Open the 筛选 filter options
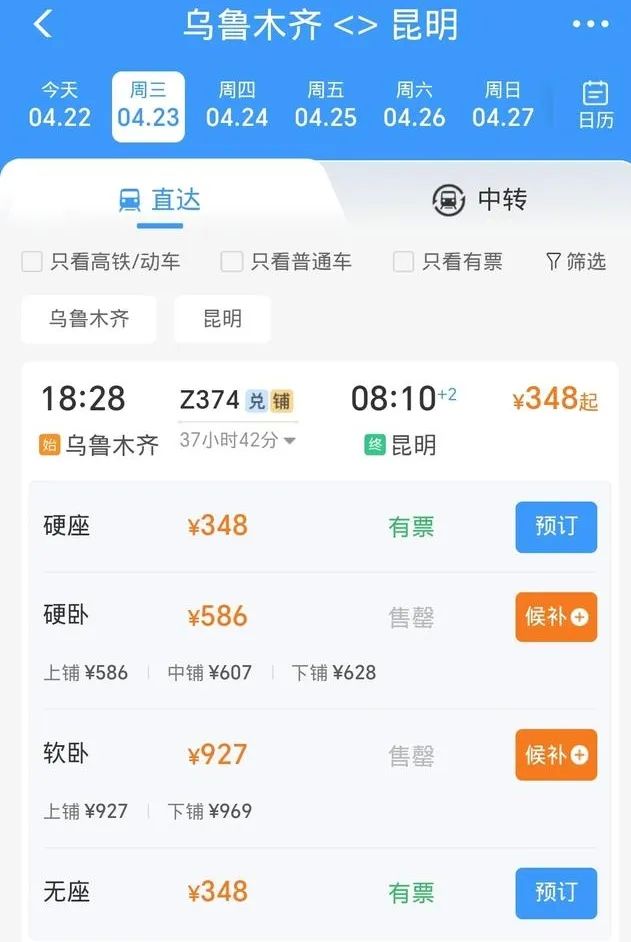This screenshot has width=631, height=942. (576, 262)
